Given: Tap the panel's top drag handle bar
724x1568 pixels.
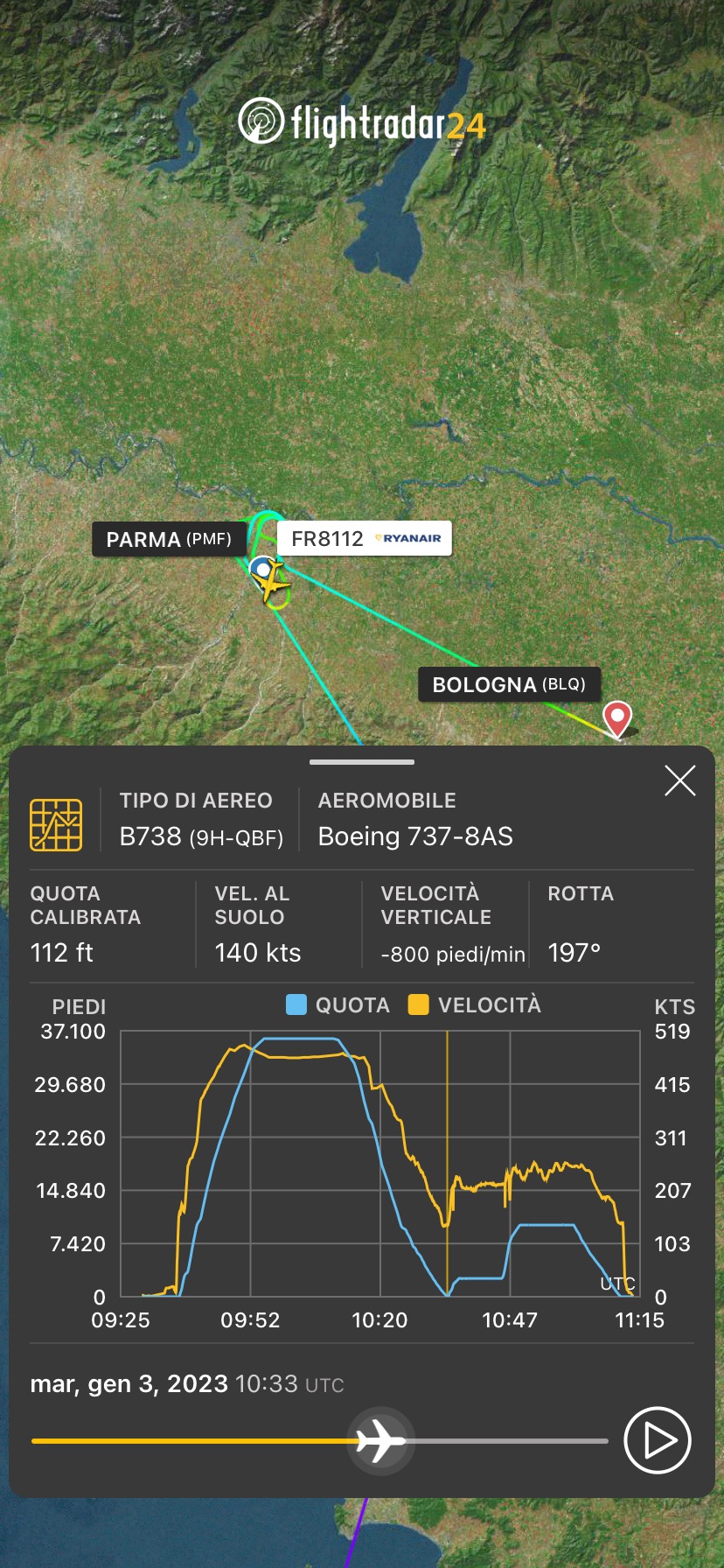Looking at the screenshot, I should click(361, 762).
